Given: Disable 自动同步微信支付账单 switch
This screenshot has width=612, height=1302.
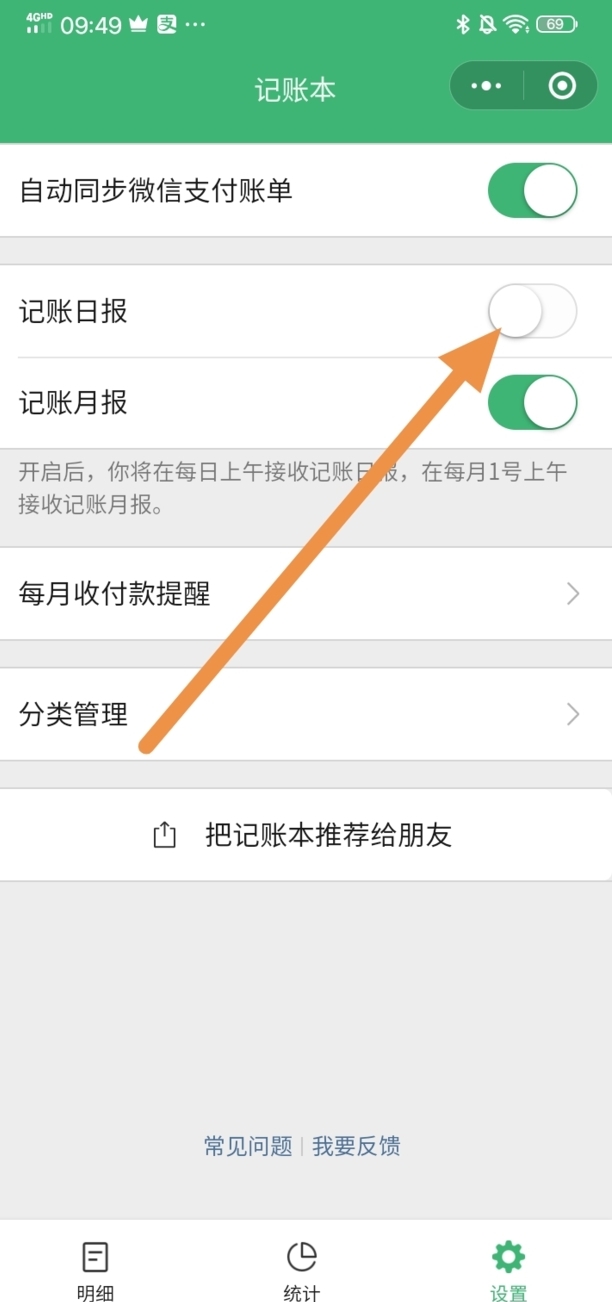Looking at the screenshot, I should tap(533, 190).
